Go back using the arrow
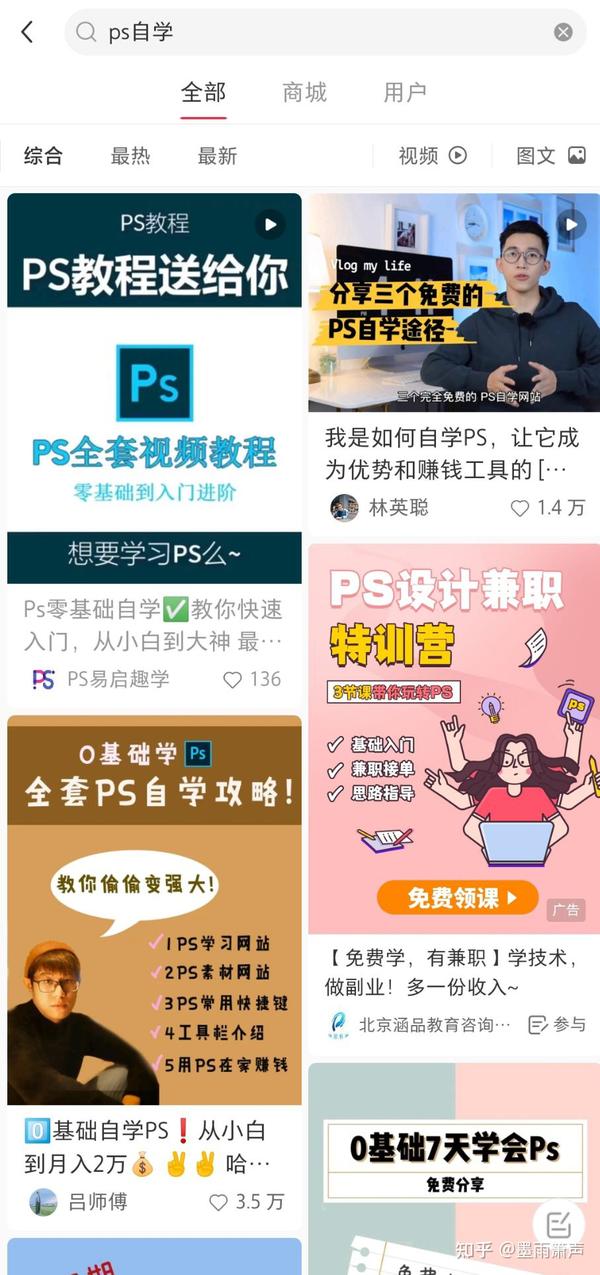Viewport: 600px width, 1275px height. coord(27,32)
